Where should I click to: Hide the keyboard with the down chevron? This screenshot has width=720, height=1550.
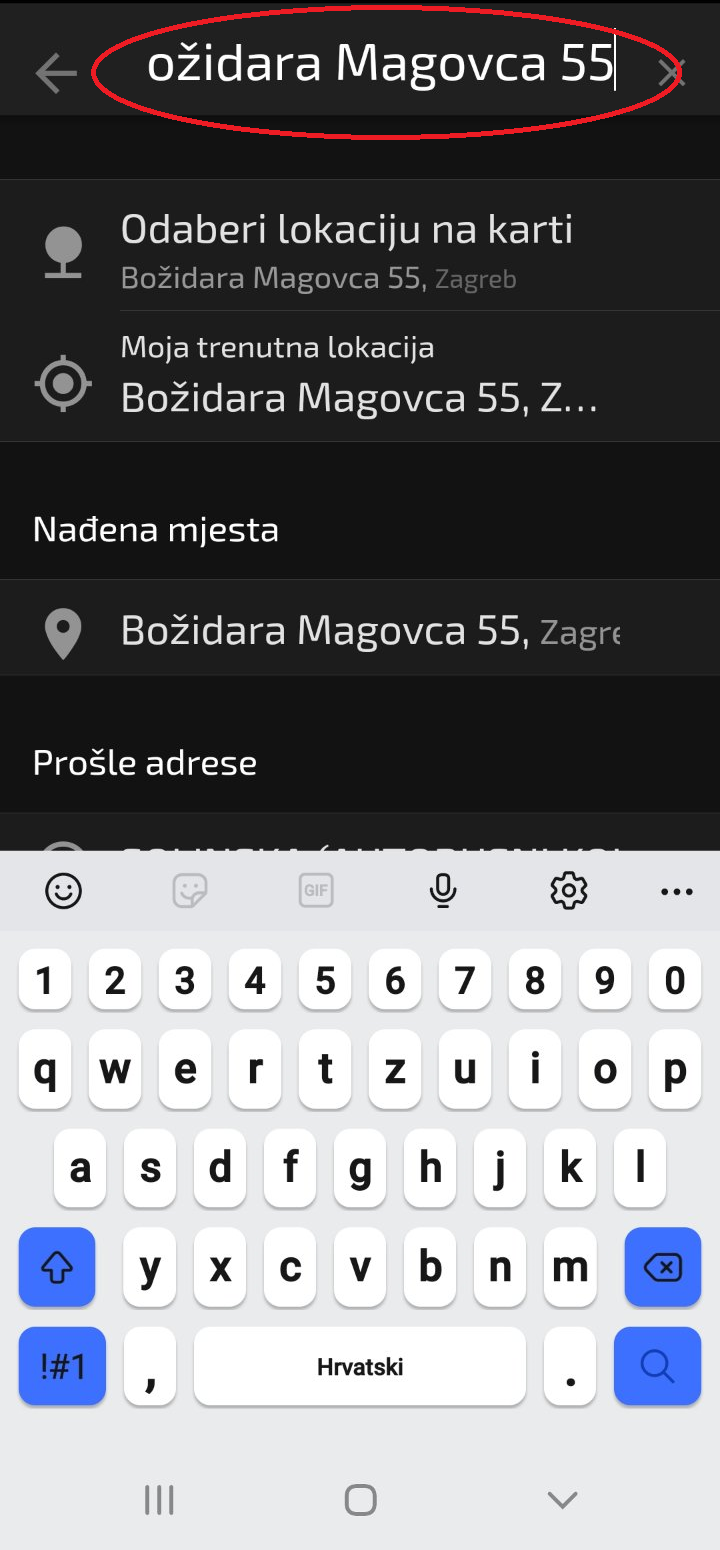(562, 1499)
